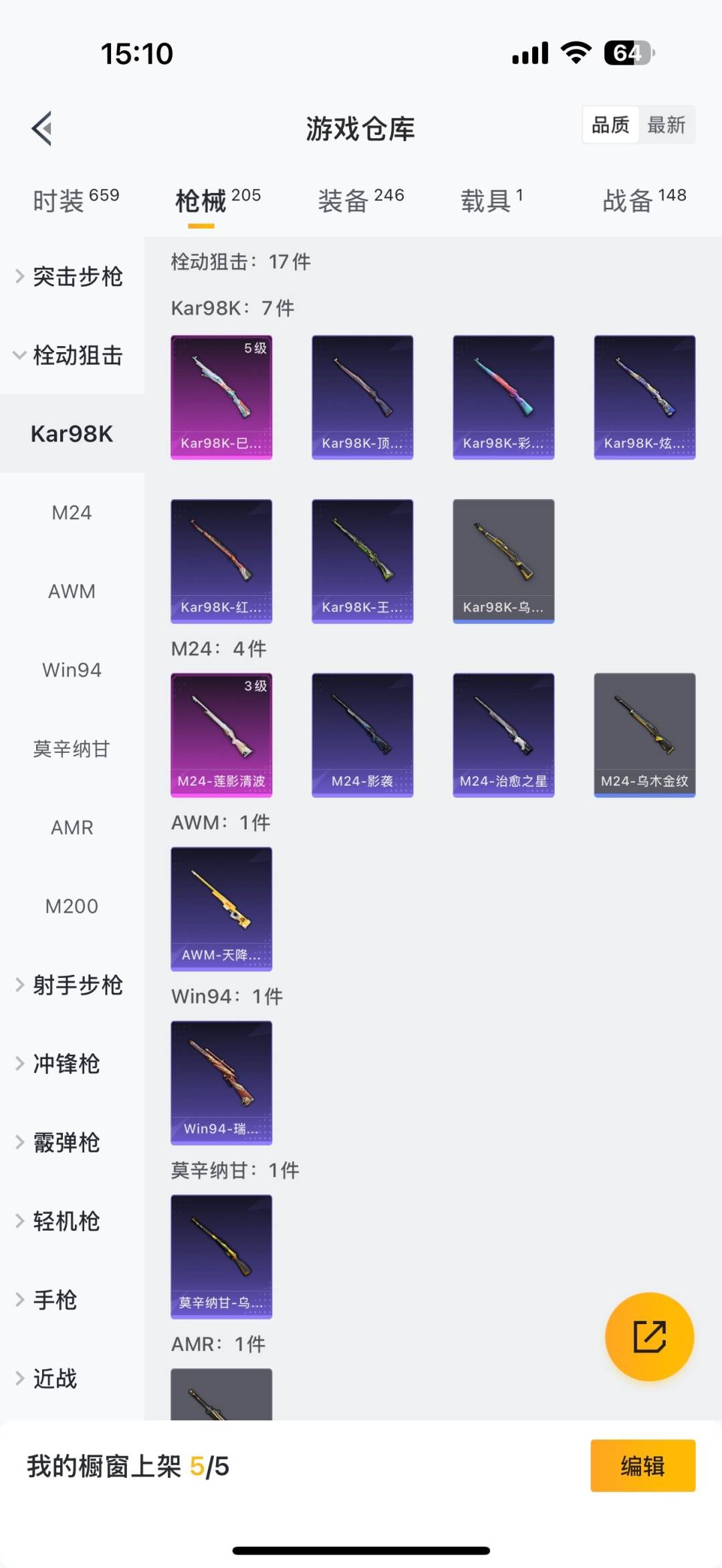Select 莫辛纳甘 in the sidebar
The width and height of the screenshot is (722, 1568).
[x=72, y=748]
